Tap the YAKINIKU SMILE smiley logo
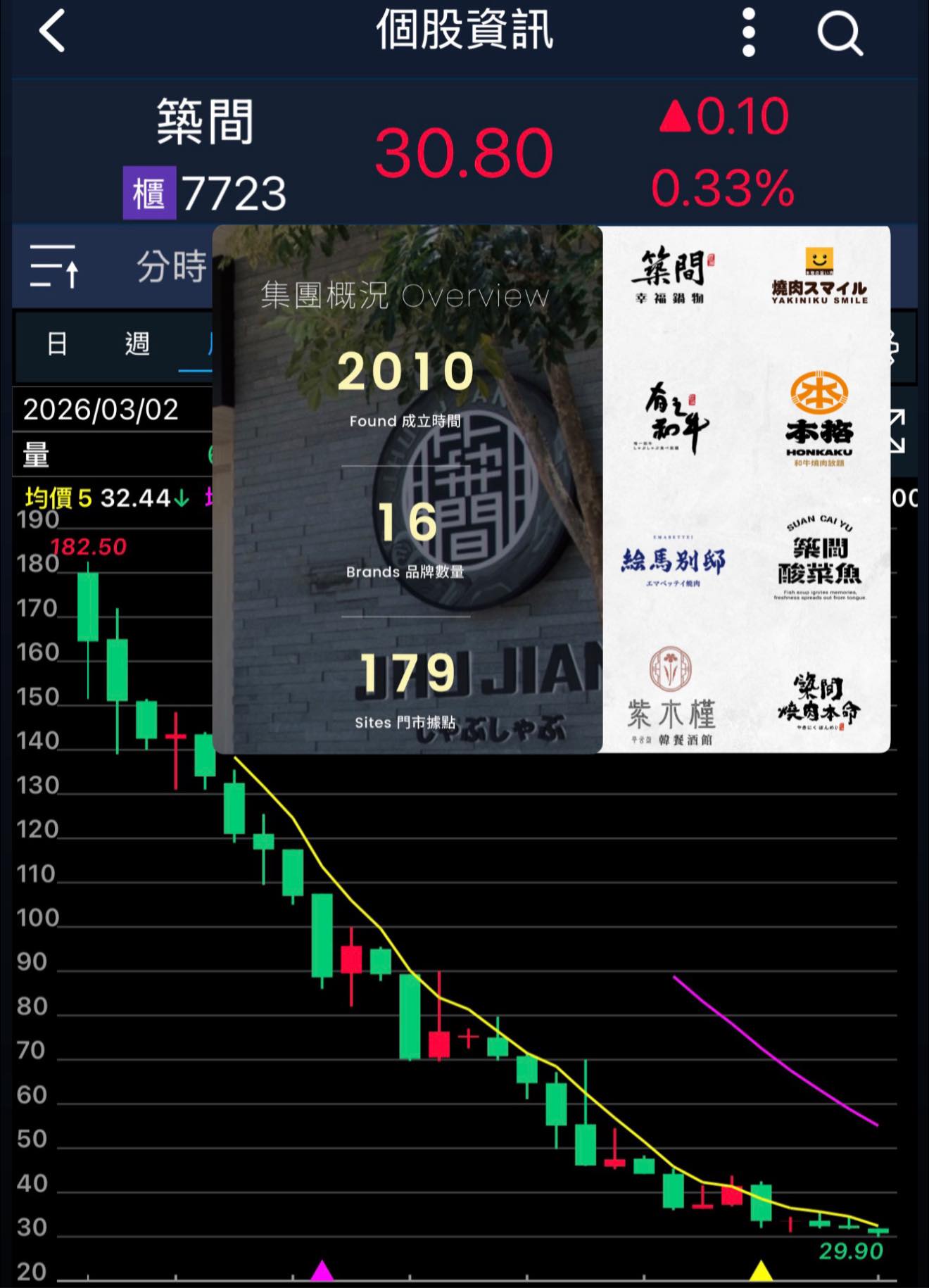Image resolution: width=929 pixels, height=1288 pixels. coord(820,278)
